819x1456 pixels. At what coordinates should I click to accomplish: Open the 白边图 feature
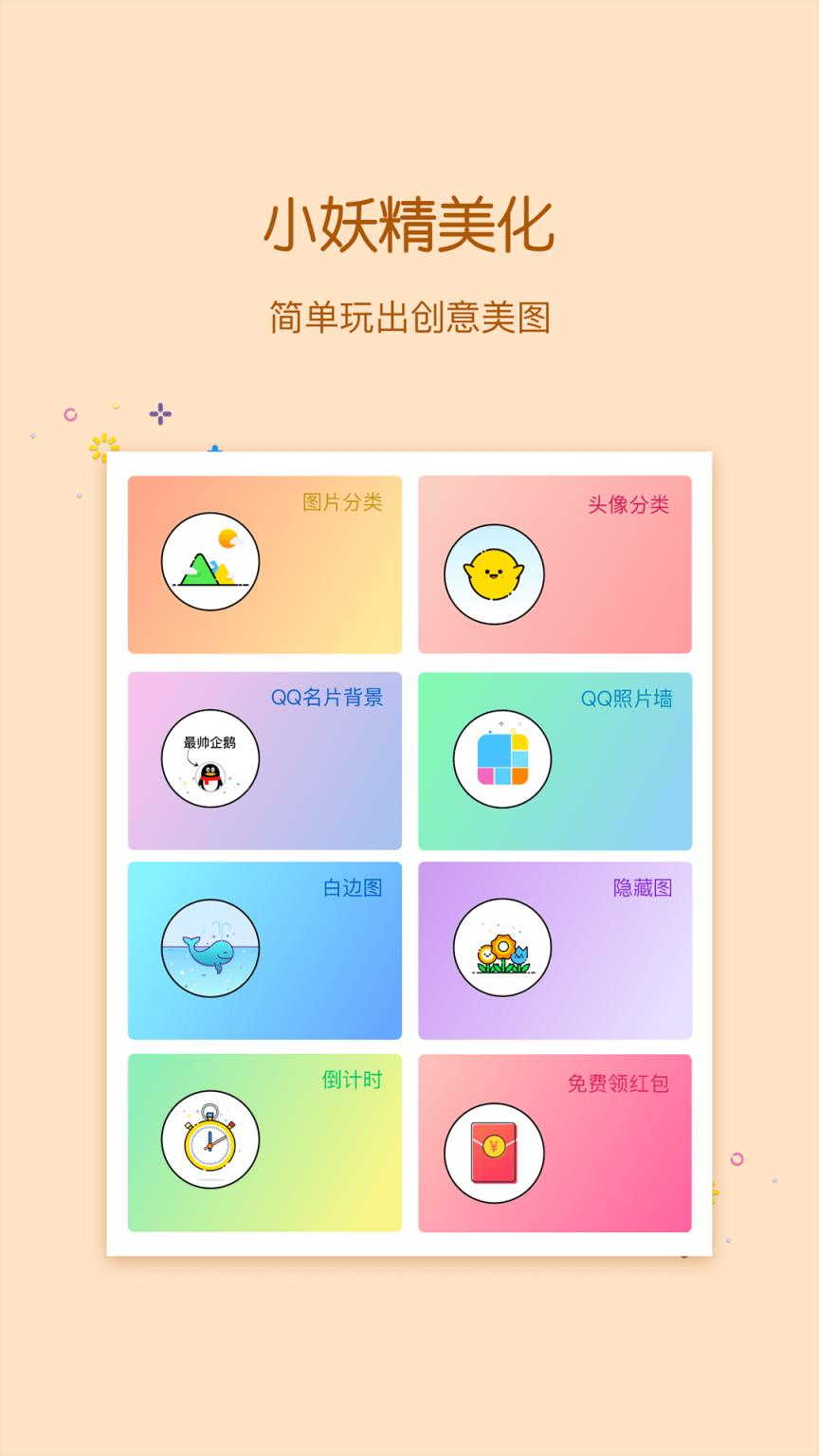pos(264,952)
